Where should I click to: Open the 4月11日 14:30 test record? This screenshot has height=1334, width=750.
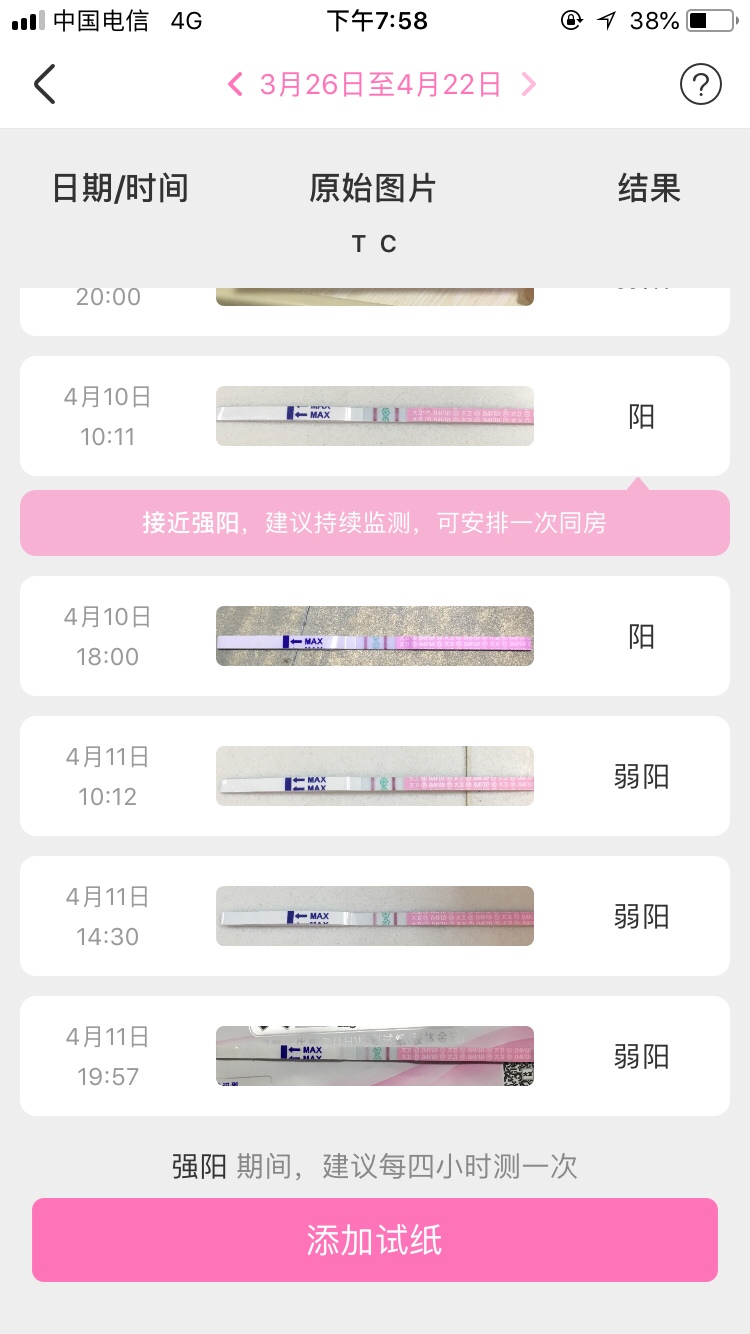coord(375,916)
